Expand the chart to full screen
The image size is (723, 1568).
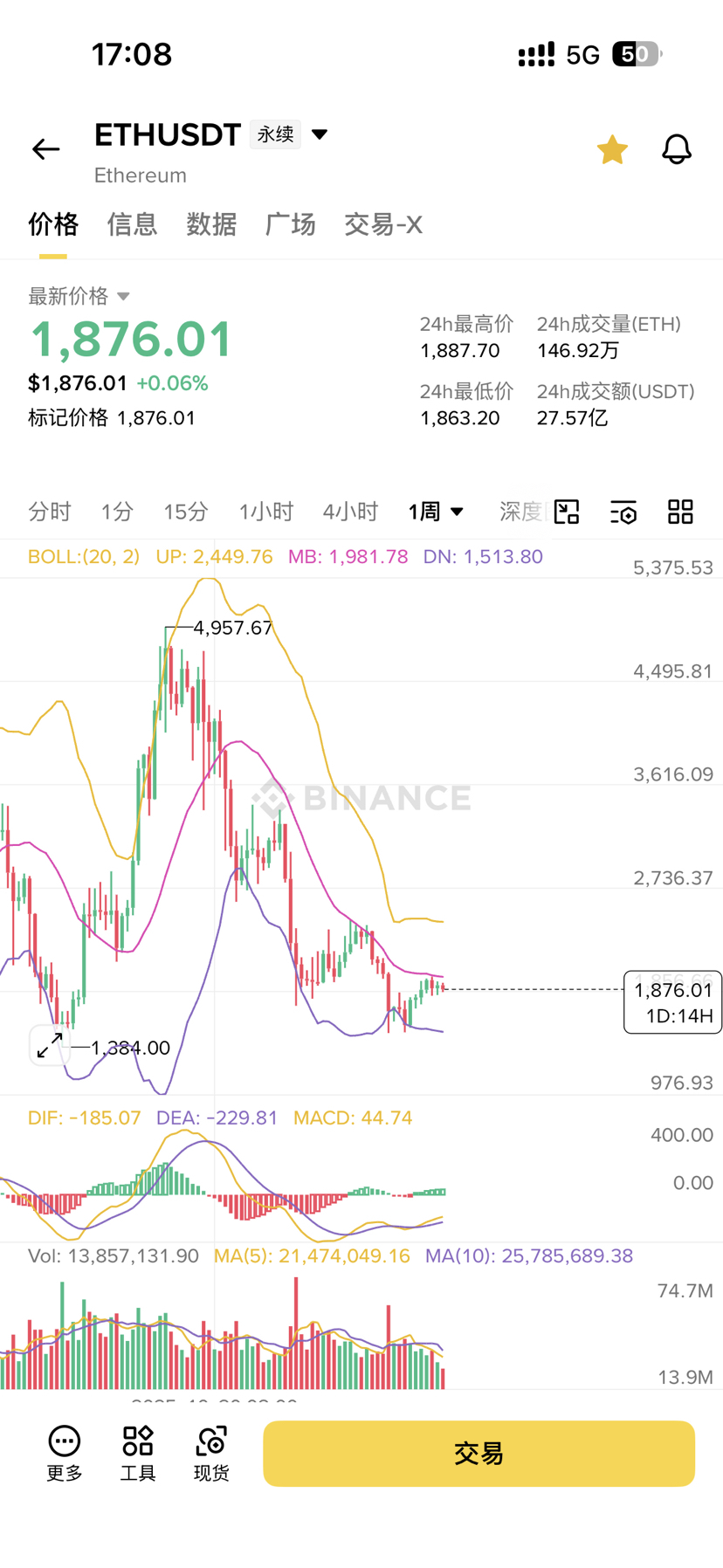pos(50,1044)
